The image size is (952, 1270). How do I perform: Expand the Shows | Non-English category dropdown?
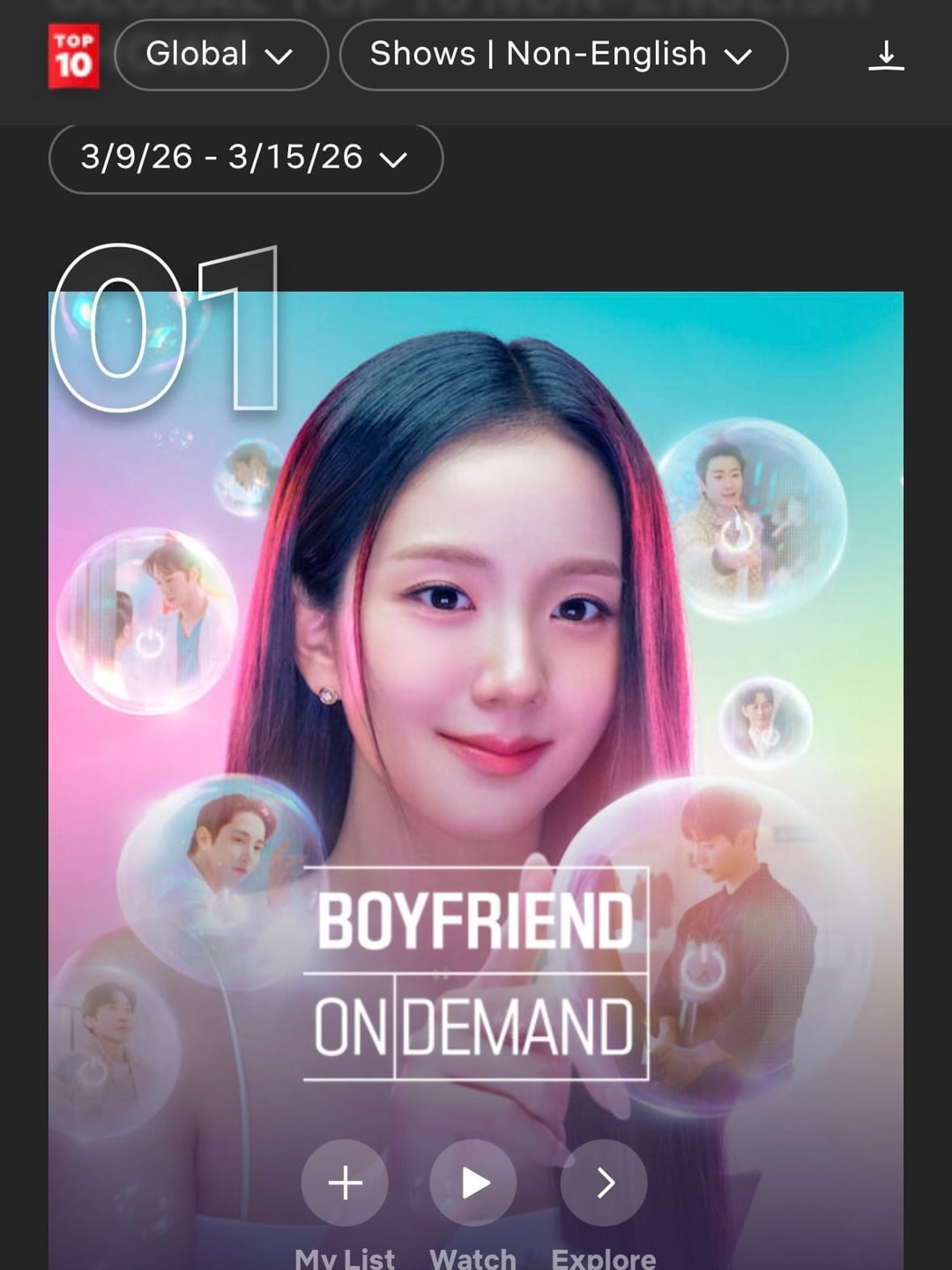click(562, 55)
